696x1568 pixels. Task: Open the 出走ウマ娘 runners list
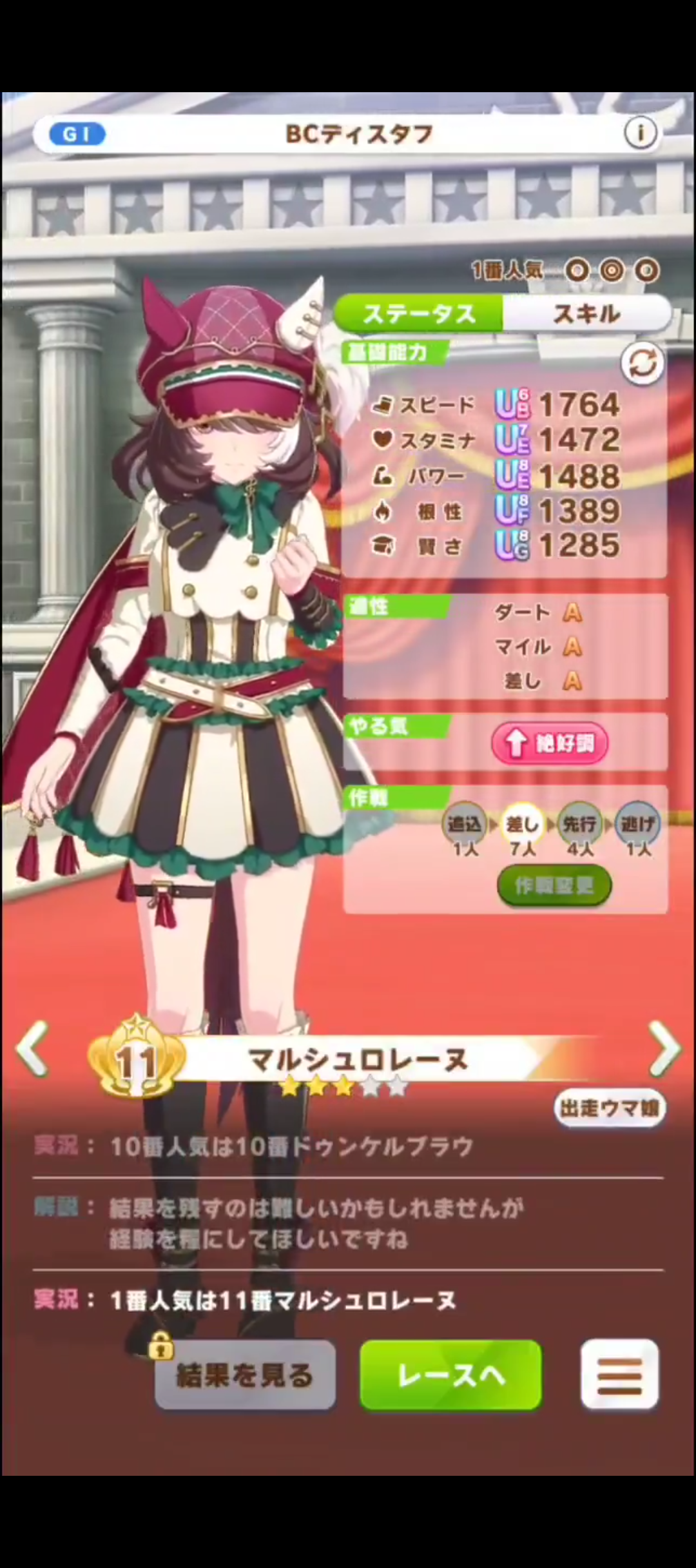coord(609,1108)
